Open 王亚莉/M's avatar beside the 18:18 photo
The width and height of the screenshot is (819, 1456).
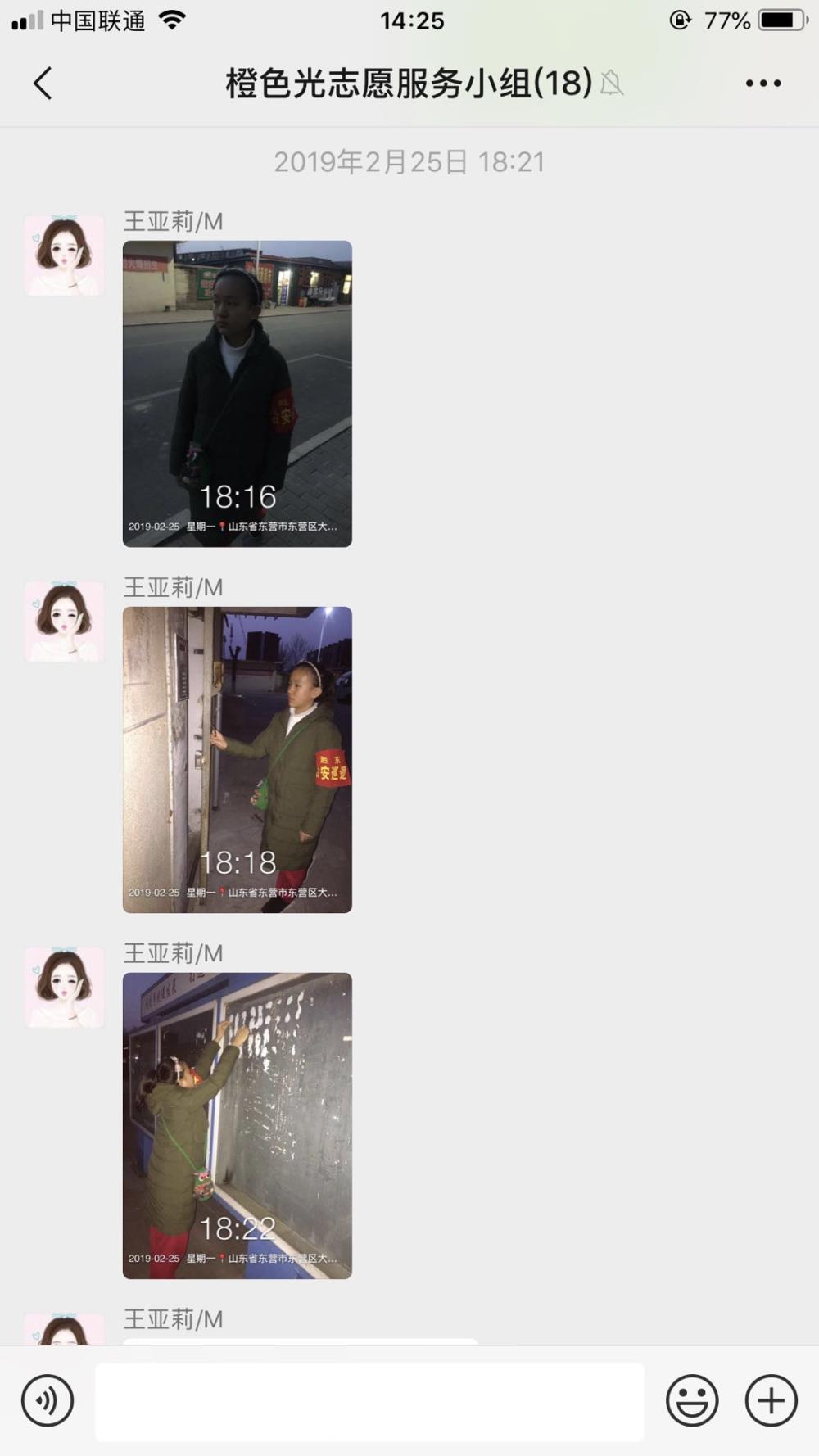click(64, 622)
